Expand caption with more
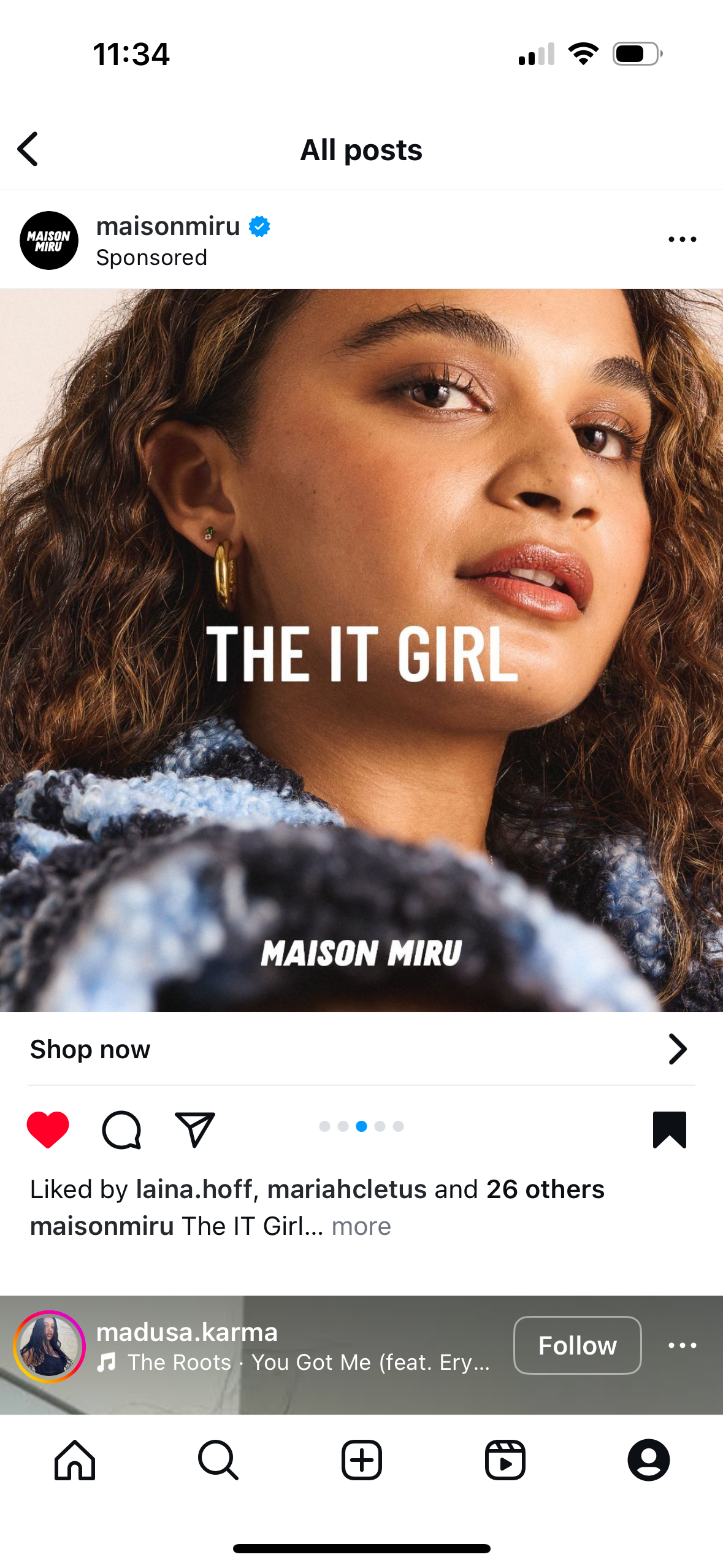 [361, 1226]
